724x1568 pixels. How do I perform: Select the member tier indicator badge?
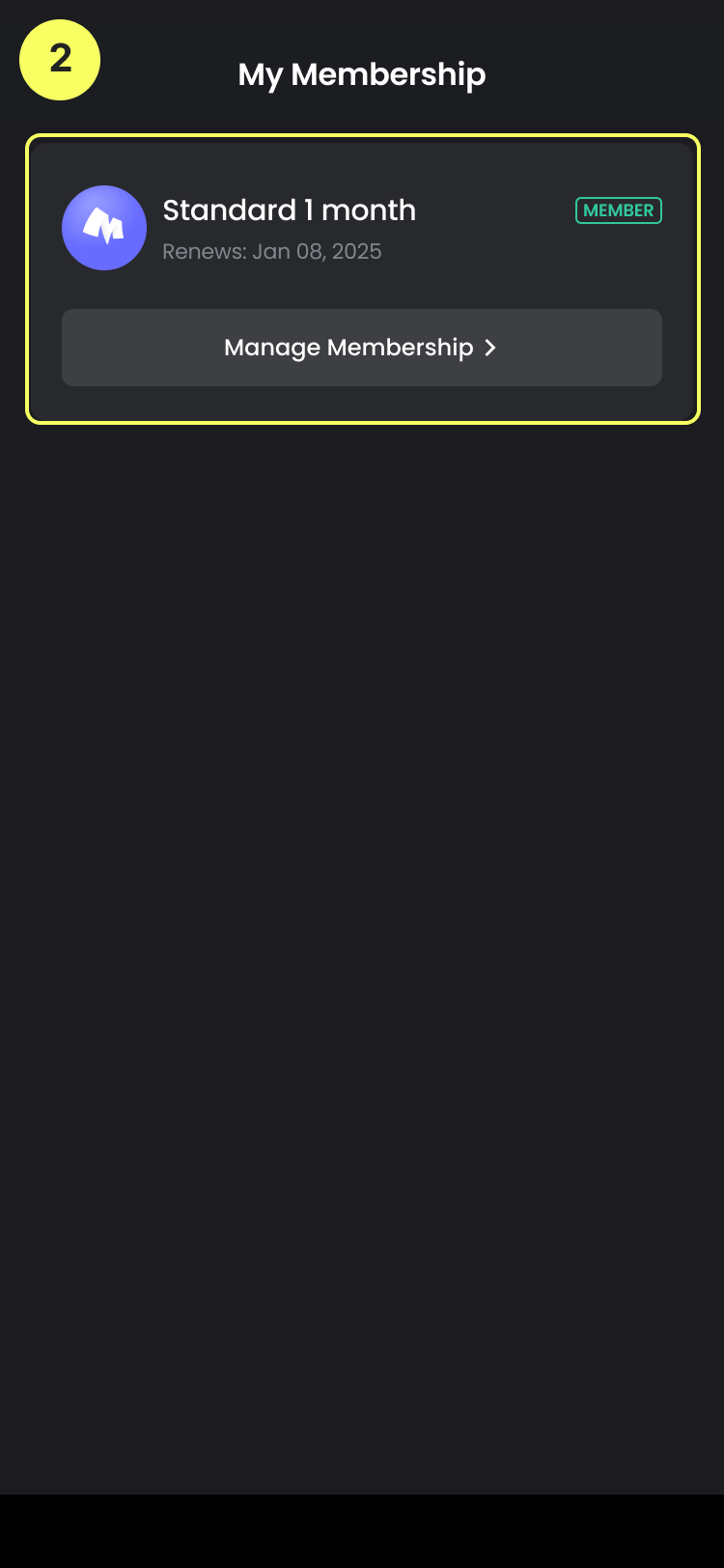(x=619, y=210)
